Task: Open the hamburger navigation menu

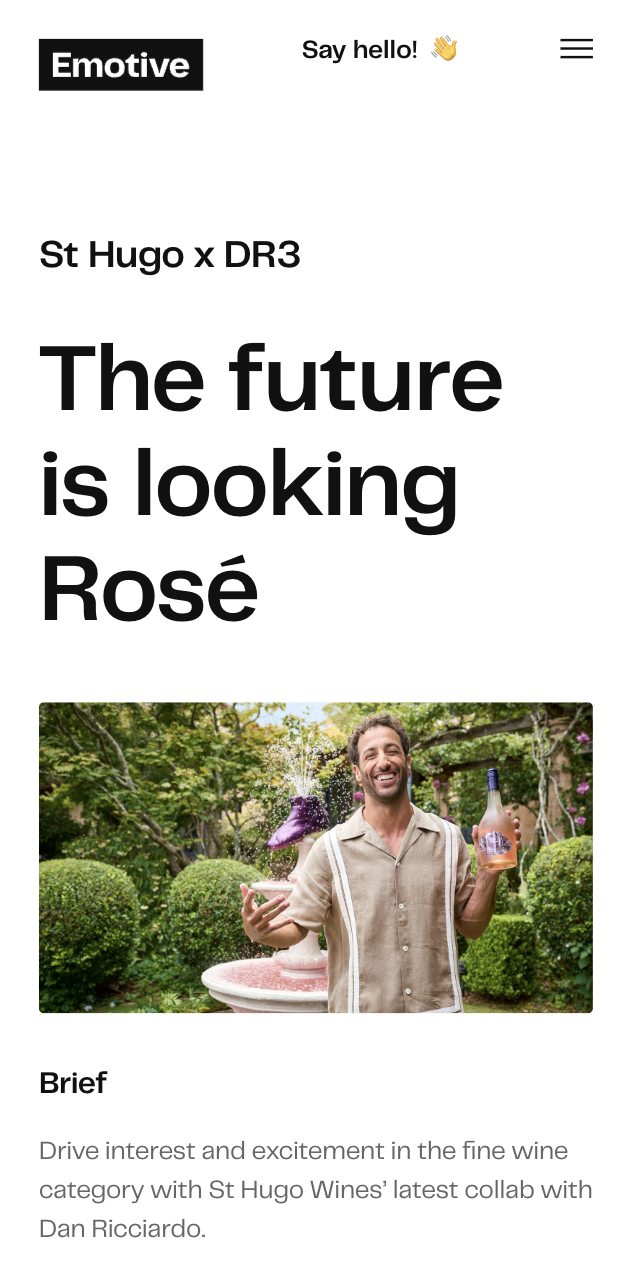Action: click(576, 49)
